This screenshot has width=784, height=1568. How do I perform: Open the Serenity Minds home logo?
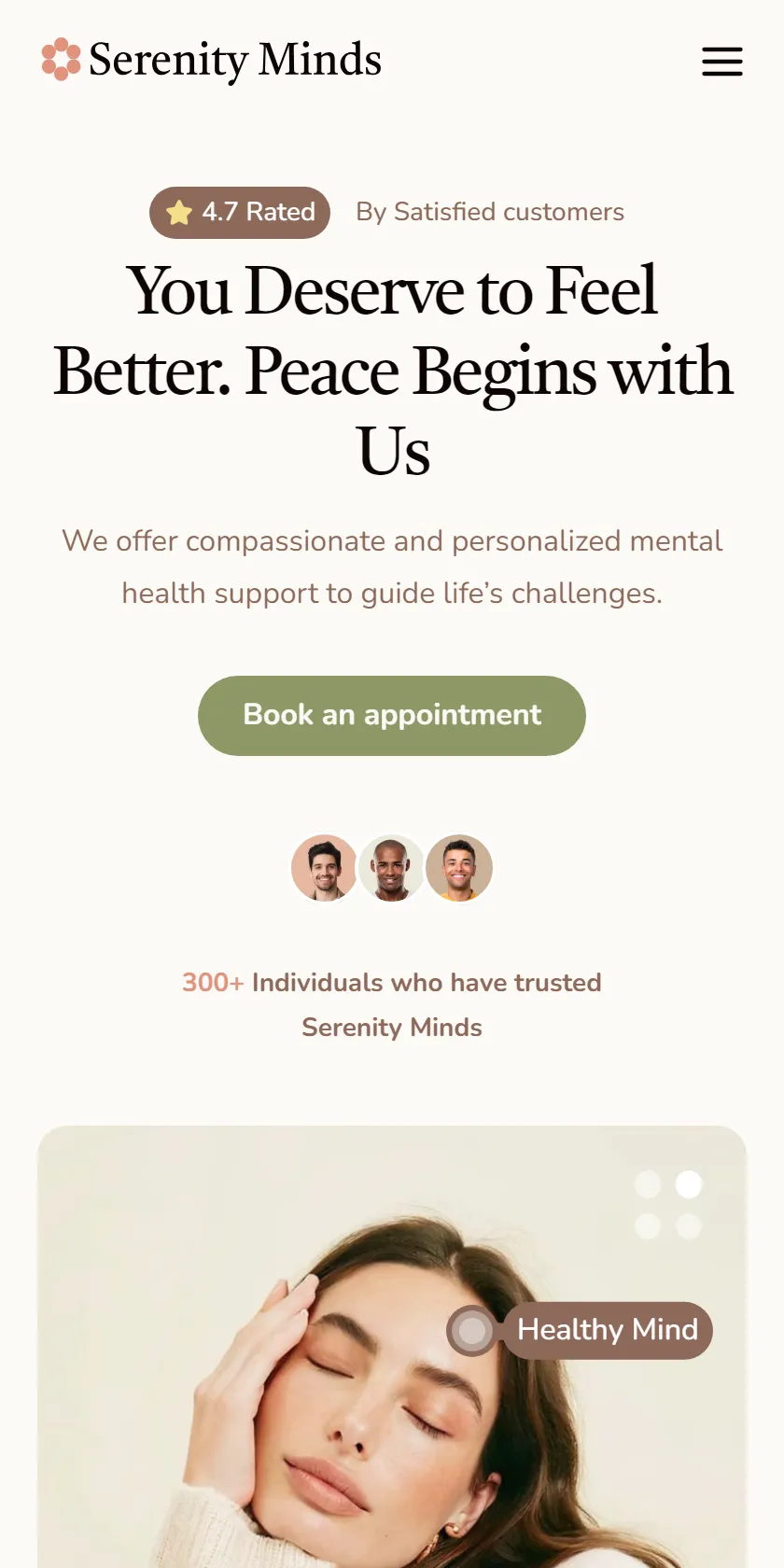click(212, 60)
